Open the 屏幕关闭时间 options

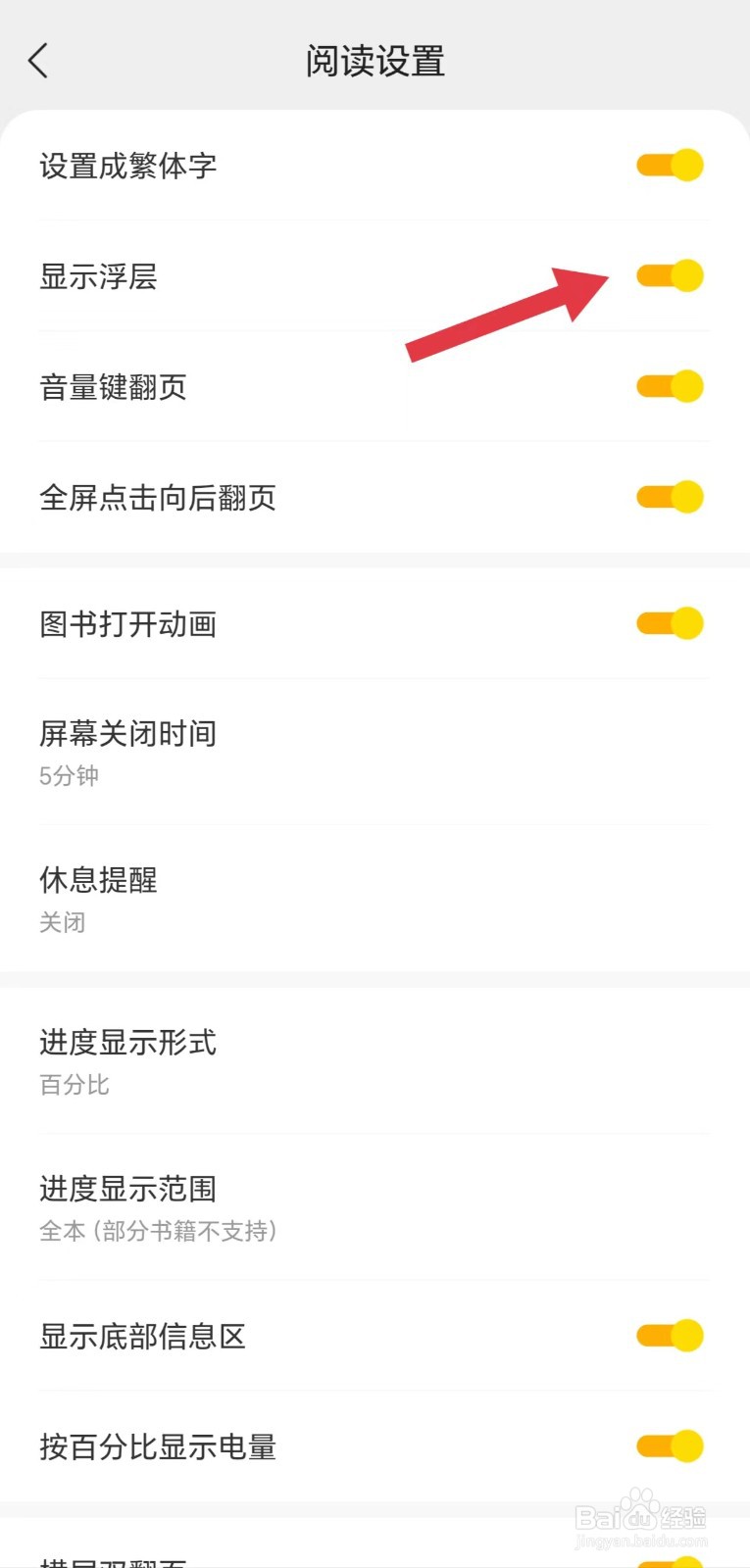tap(373, 750)
